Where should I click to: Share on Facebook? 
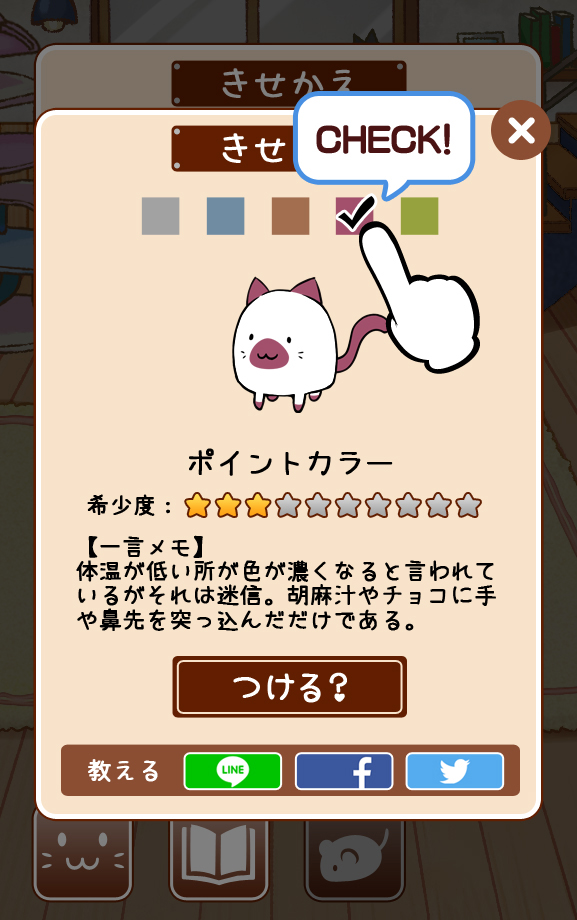(344, 771)
